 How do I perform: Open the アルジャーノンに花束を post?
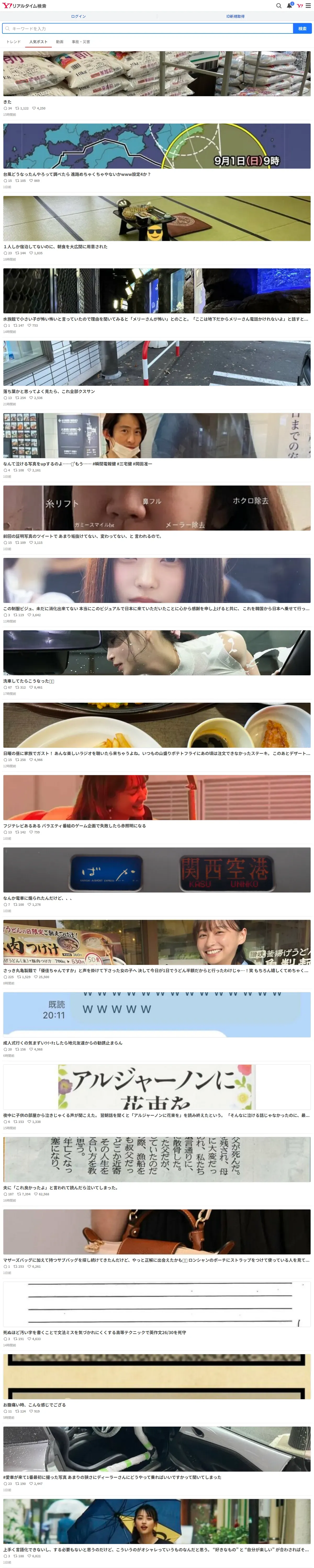(157, 1088)
